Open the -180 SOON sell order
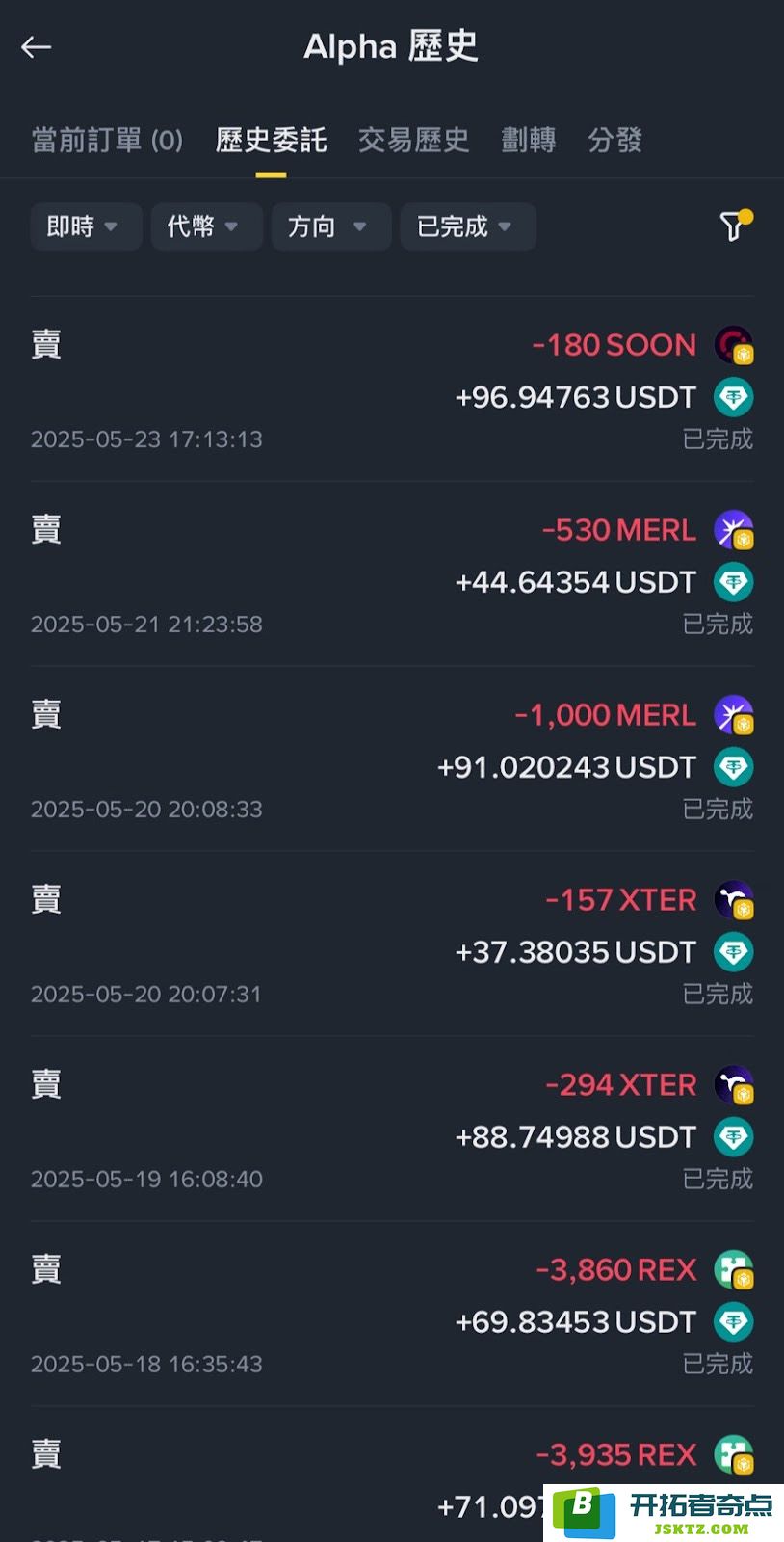This screenshot has height=1542, width=784. point(392,389)
